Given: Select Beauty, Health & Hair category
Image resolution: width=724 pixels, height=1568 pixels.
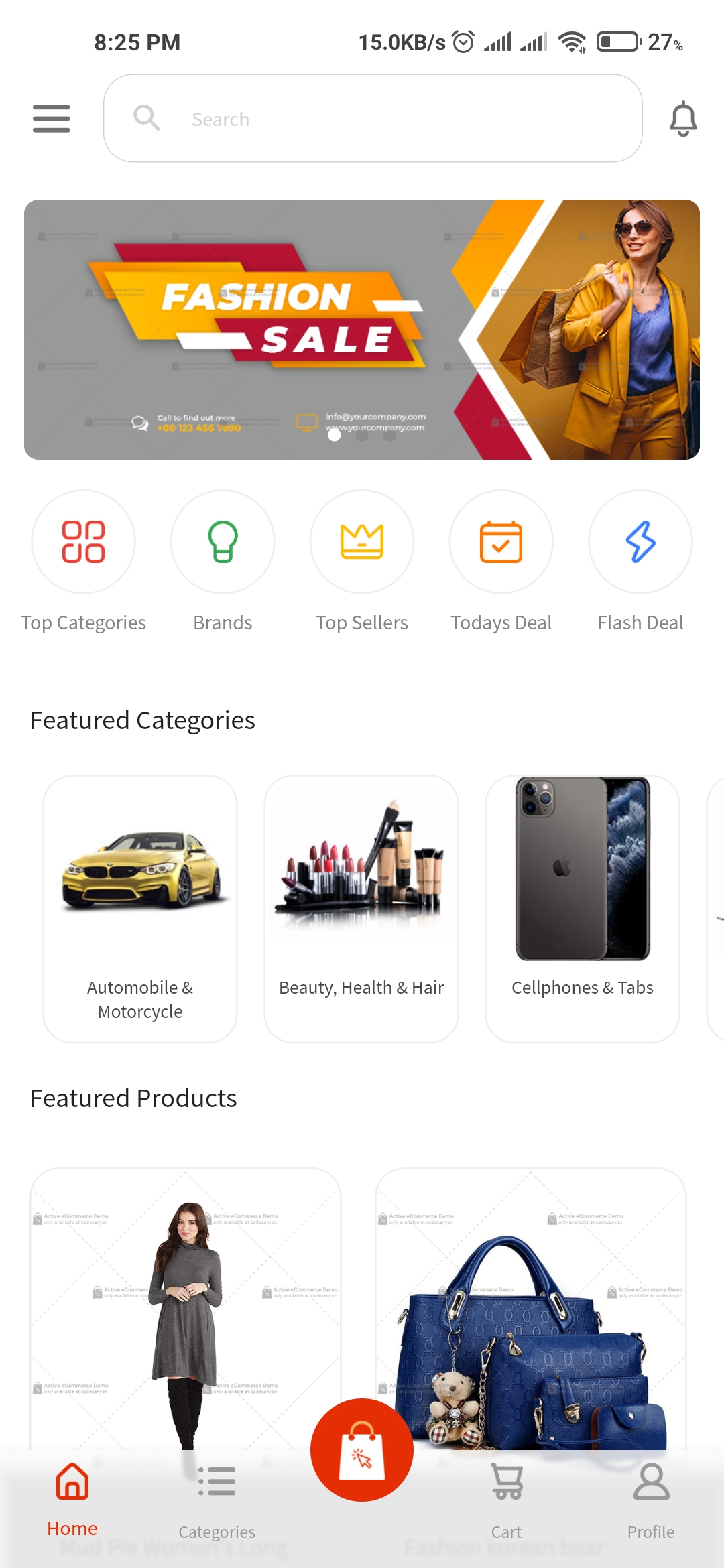Looking at the screenshot, I should point(361,908).
